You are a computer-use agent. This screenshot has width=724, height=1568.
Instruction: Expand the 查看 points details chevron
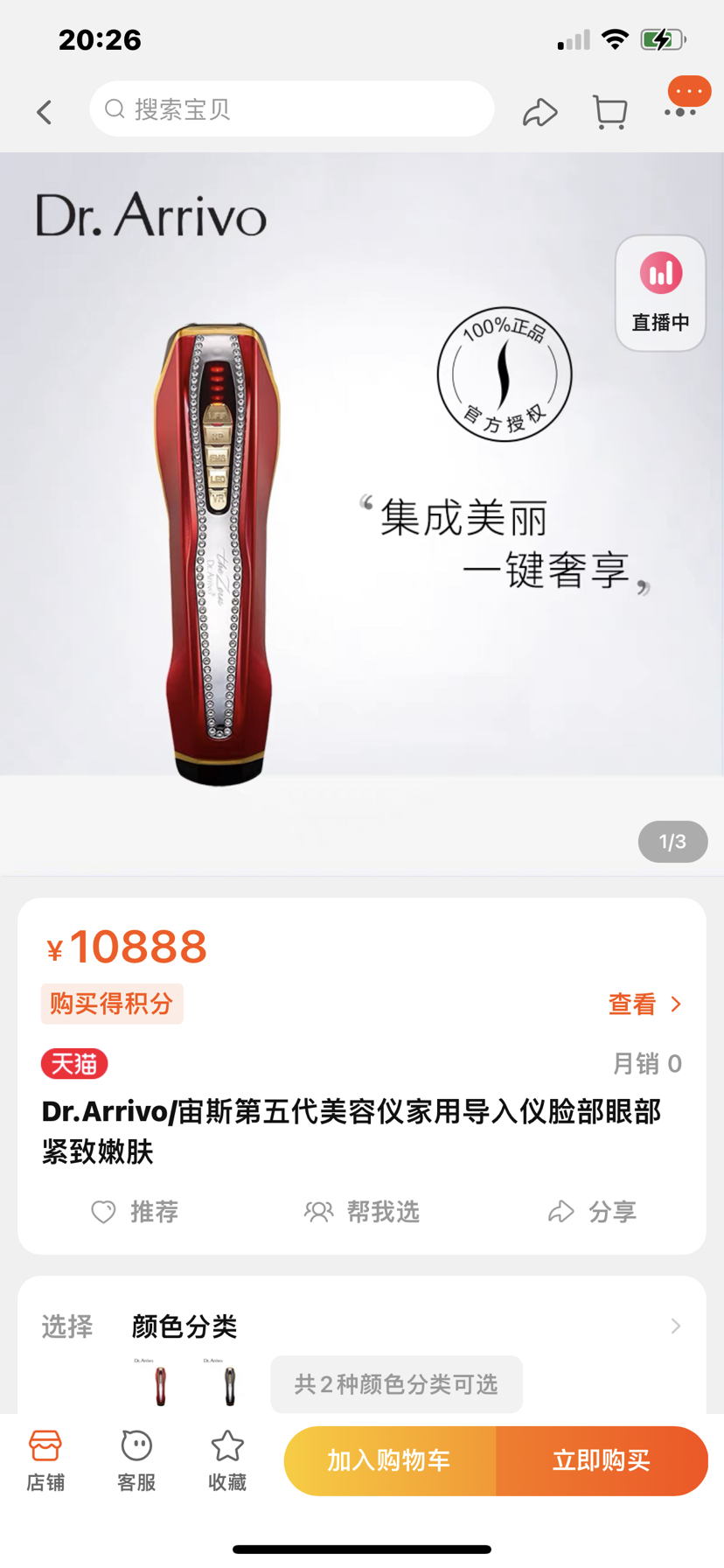[644, 1004]
